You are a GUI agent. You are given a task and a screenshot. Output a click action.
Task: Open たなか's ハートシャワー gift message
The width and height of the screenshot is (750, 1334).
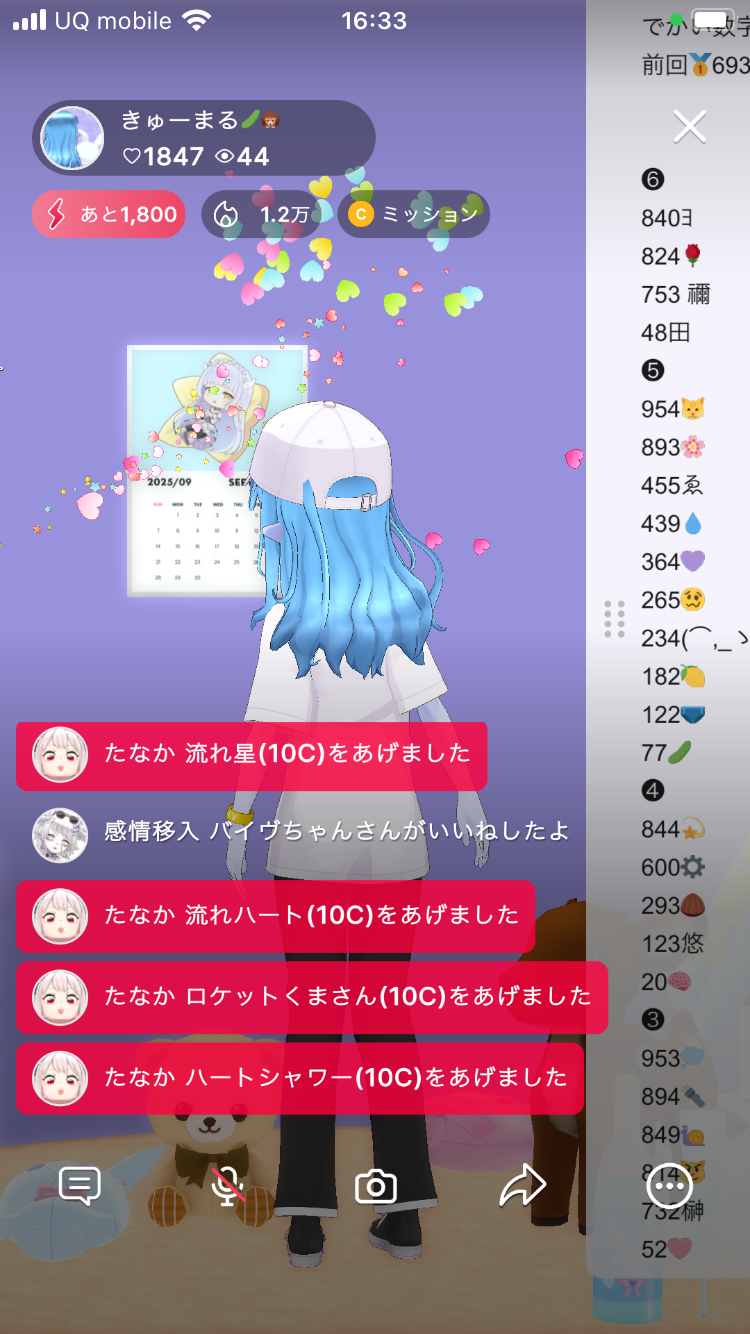(299, 1078)
